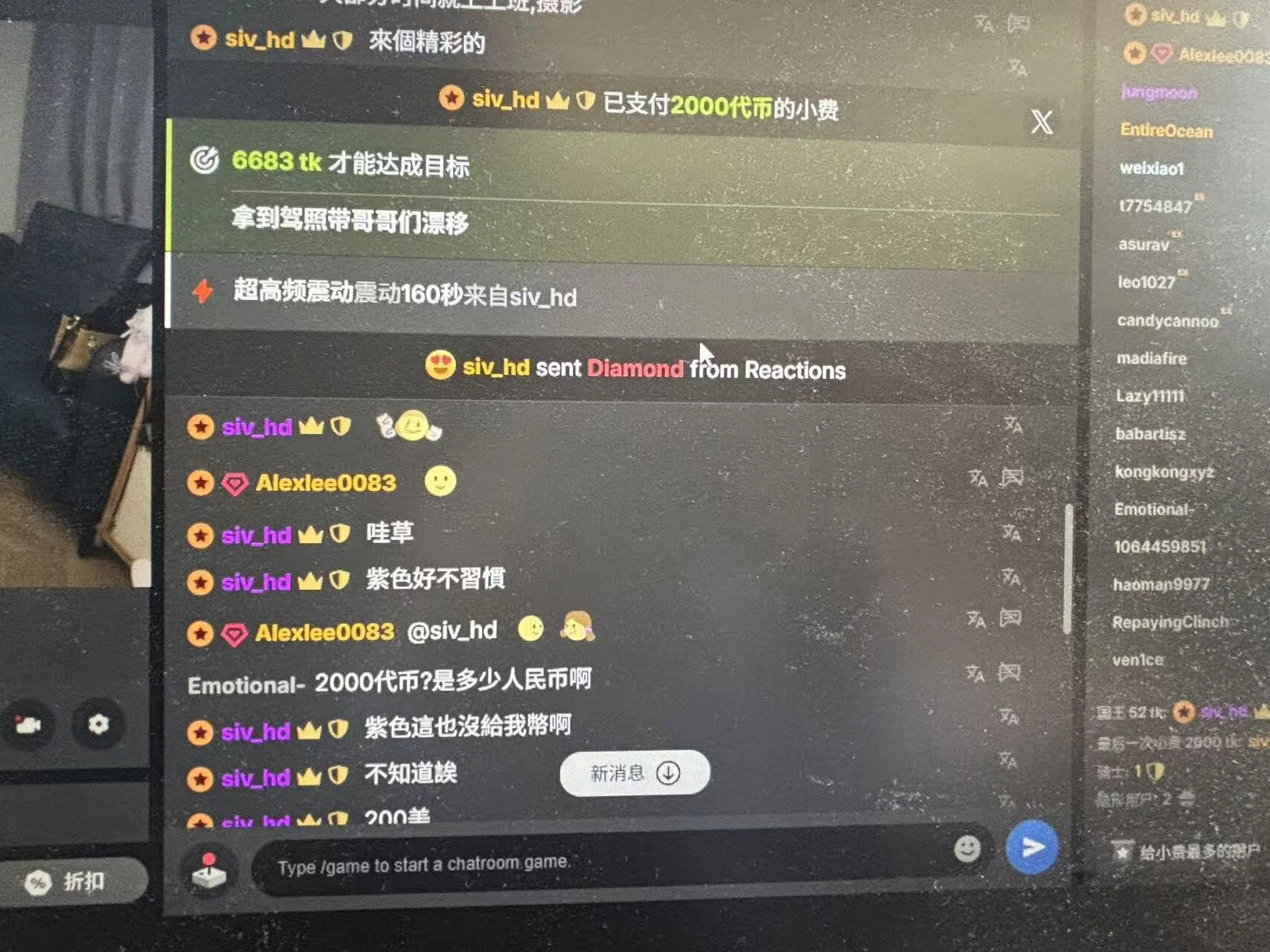Translate siv_hd's 哇草 message
1270x952 pixels.
pyautogui.click(x=1010, y=533)
